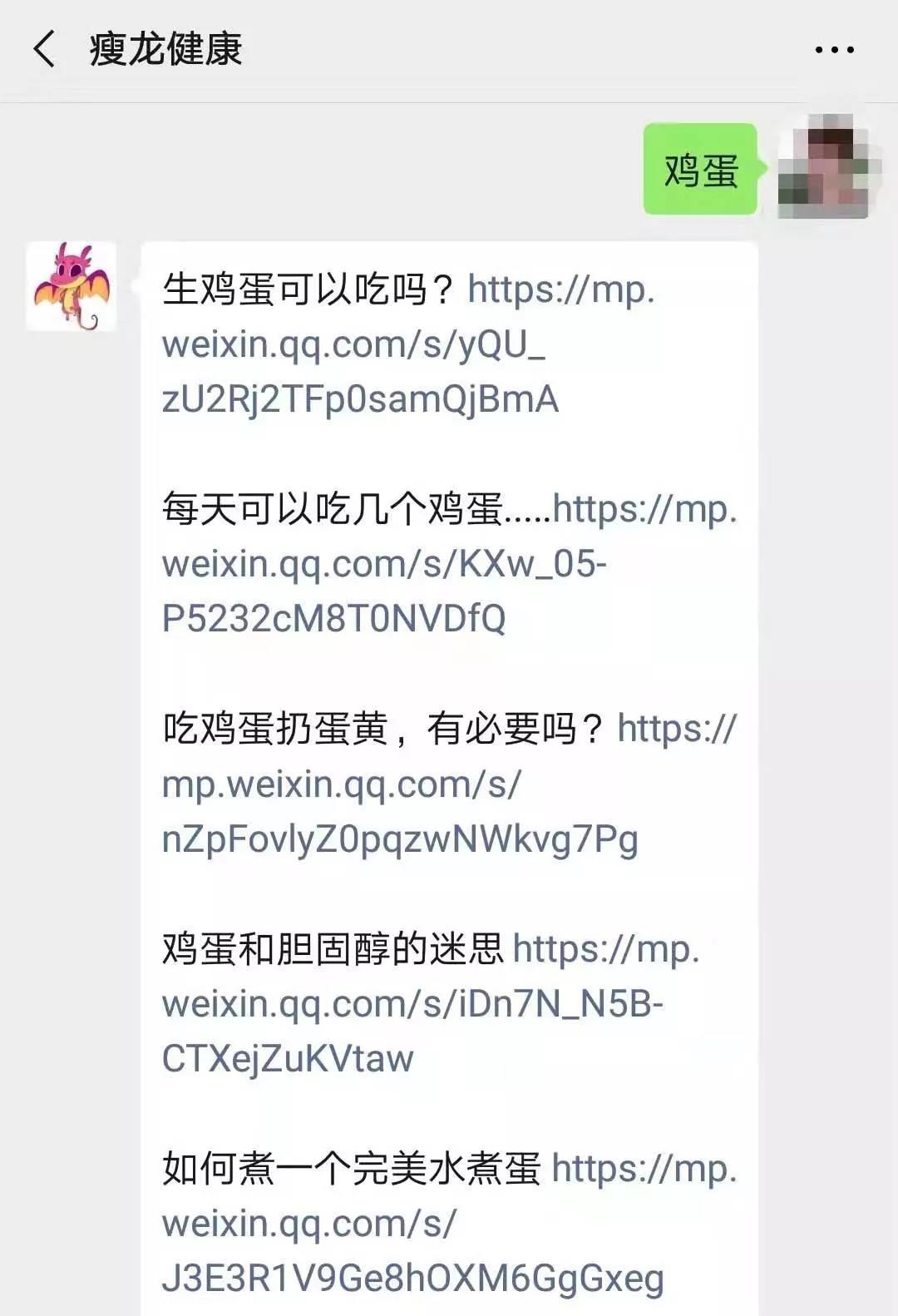898x1316 pixels.
Task: Open link for 如何煮一个完美水煮蛋
Action: [308, 1224]
